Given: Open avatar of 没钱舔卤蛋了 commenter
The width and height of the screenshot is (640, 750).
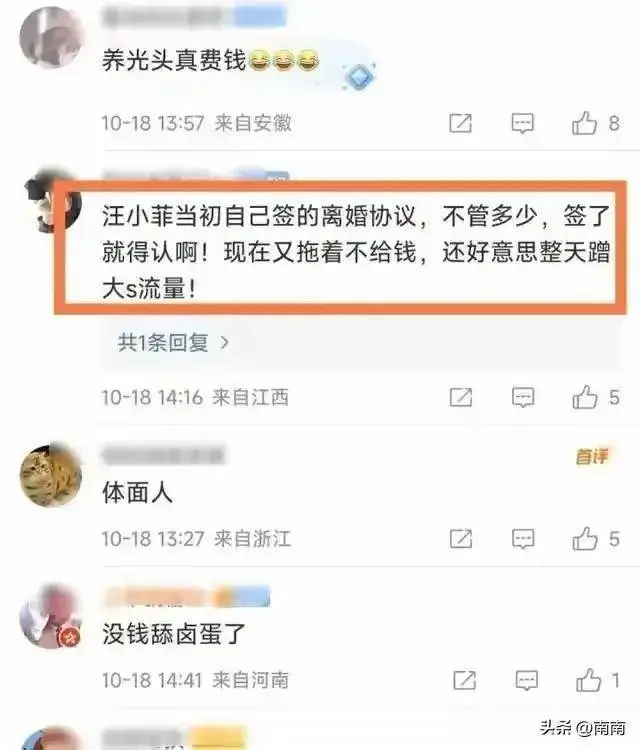Looking at the screenshot, I should tap(50, 616).
